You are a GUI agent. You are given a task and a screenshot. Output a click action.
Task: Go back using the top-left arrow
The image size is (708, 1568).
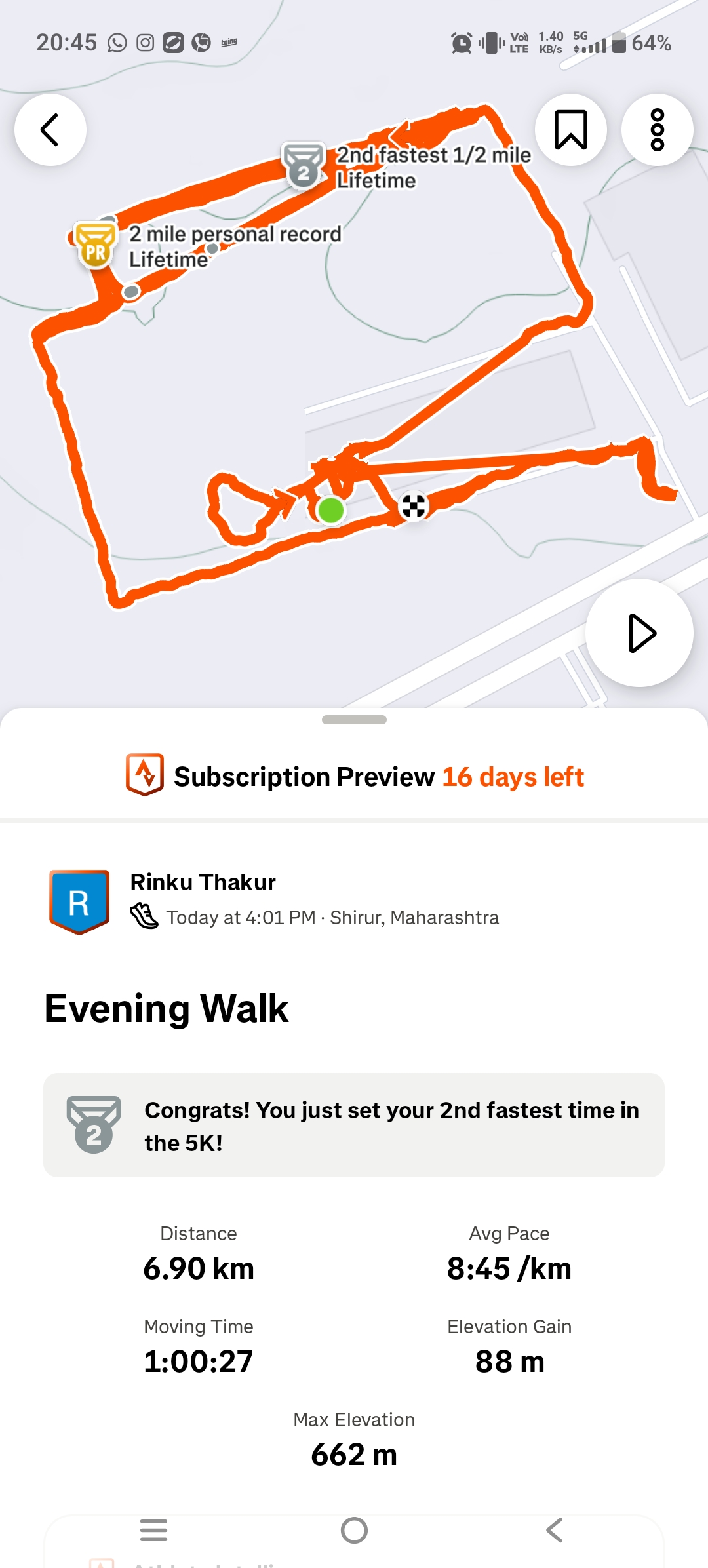[x=50, y=130]
